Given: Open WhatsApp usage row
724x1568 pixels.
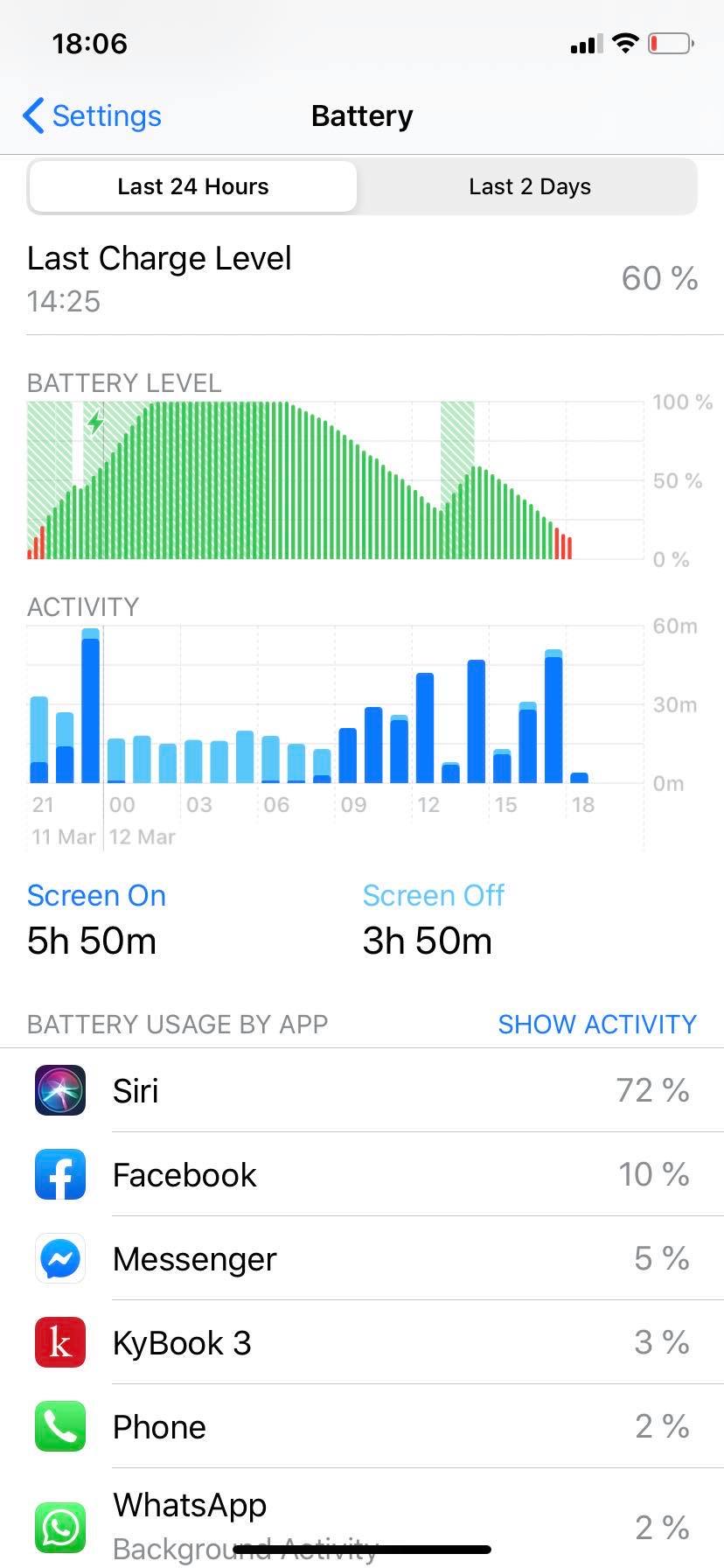Looking at the screenshot, I should tap(362, 1522).
